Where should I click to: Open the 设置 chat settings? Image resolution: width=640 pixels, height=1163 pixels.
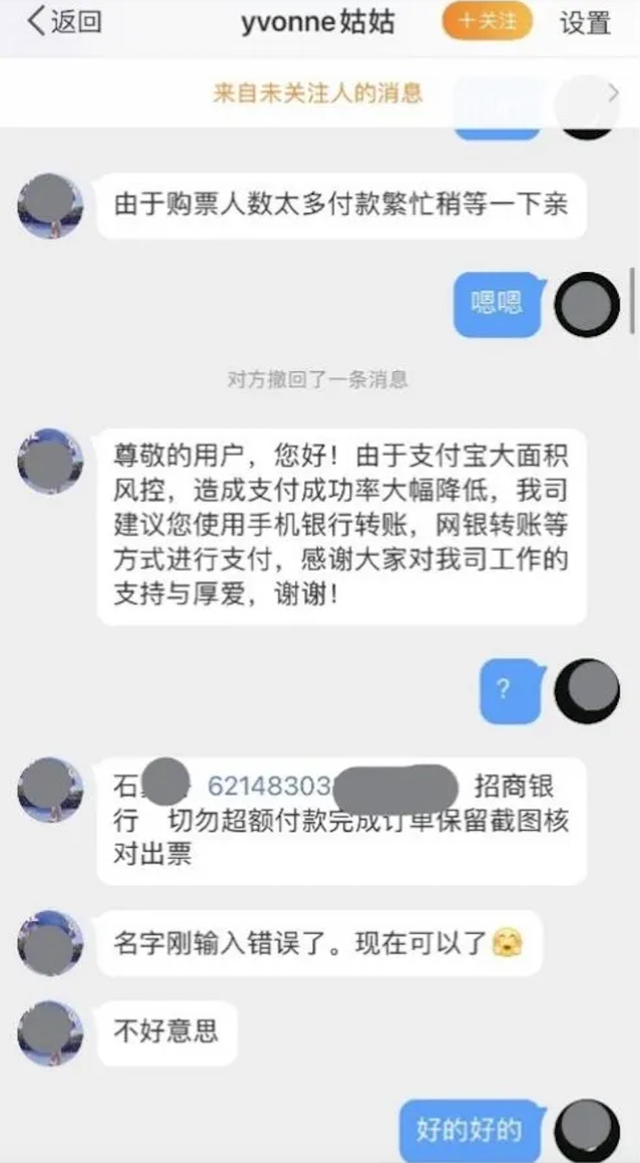pos(585,23)
